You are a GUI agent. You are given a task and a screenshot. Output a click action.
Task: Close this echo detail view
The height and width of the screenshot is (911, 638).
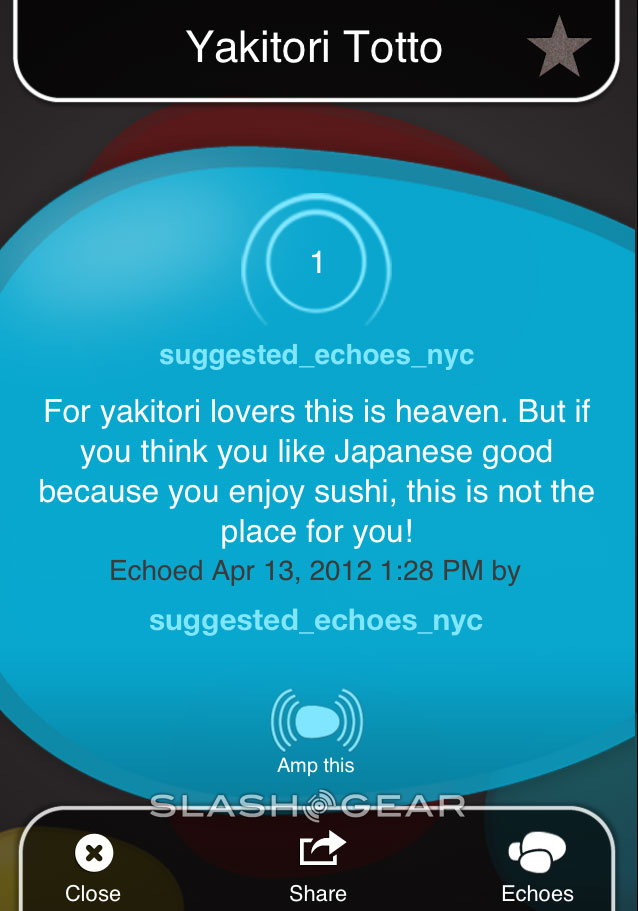tap(93, 868)
